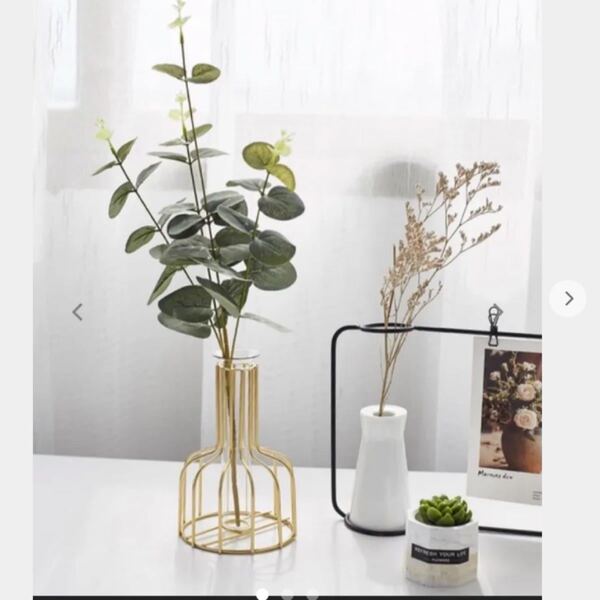This screenshot has height=600, width=600.
Task: Go back to the previous product photo
Action: 77,312
